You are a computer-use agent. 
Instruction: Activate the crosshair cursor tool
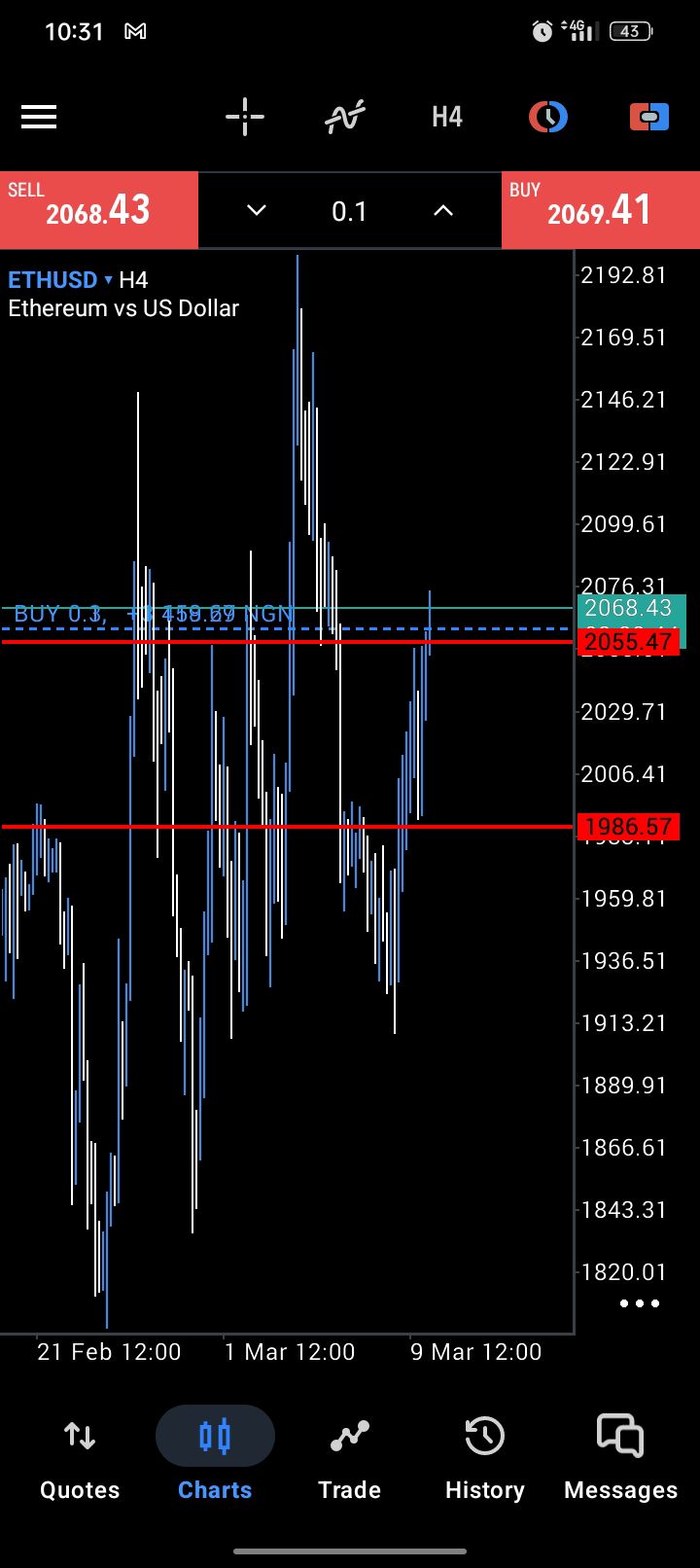coord(245,118)
